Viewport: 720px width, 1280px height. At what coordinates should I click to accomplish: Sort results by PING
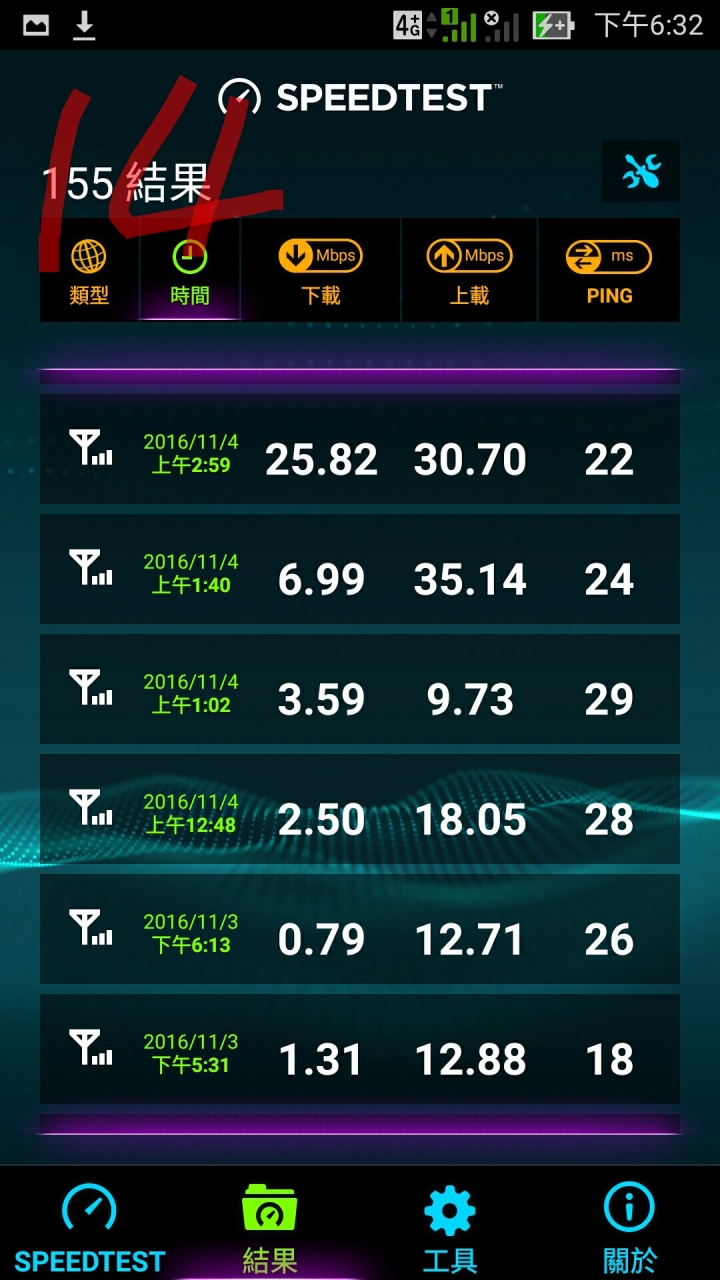click(609, 270)
